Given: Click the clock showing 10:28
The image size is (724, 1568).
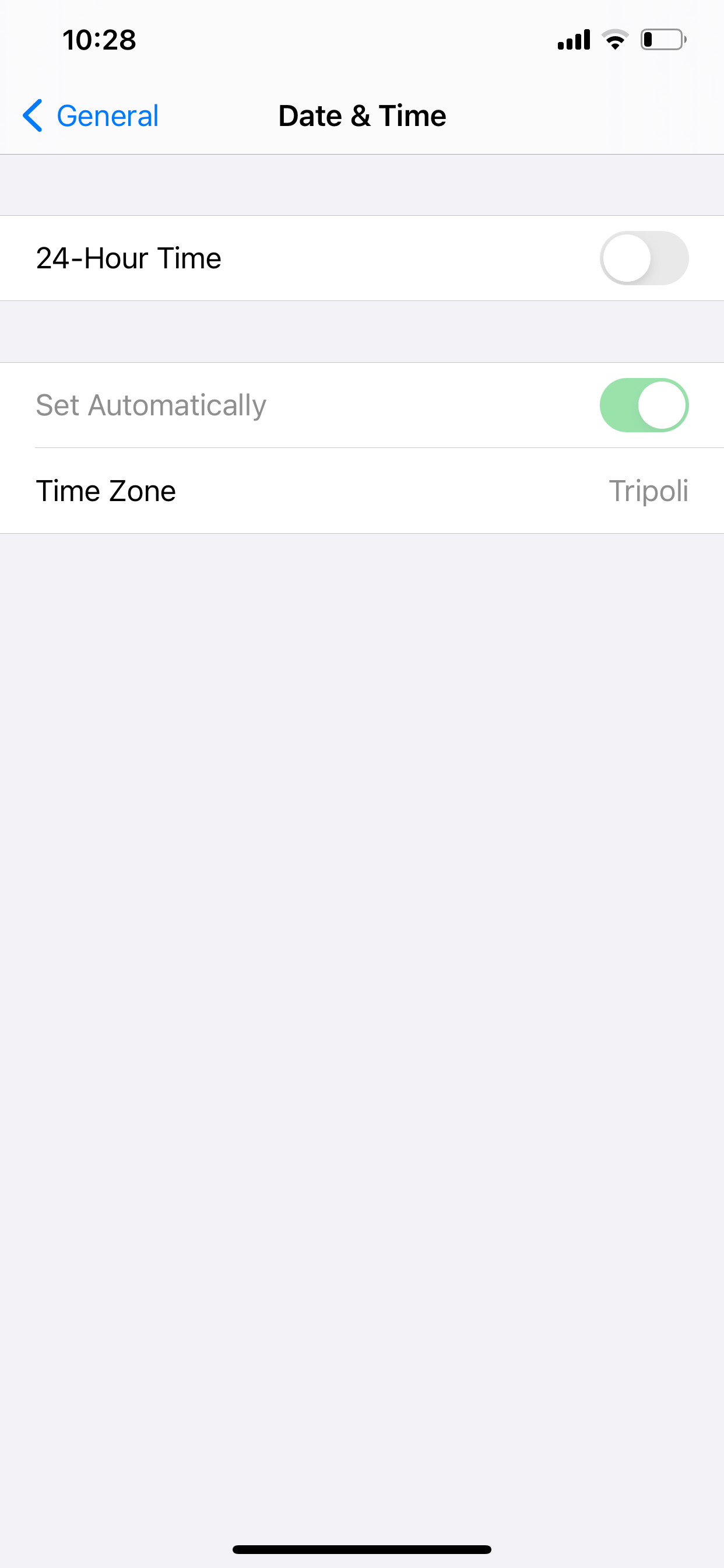Looking at the screenshot, I should [99, 40].
